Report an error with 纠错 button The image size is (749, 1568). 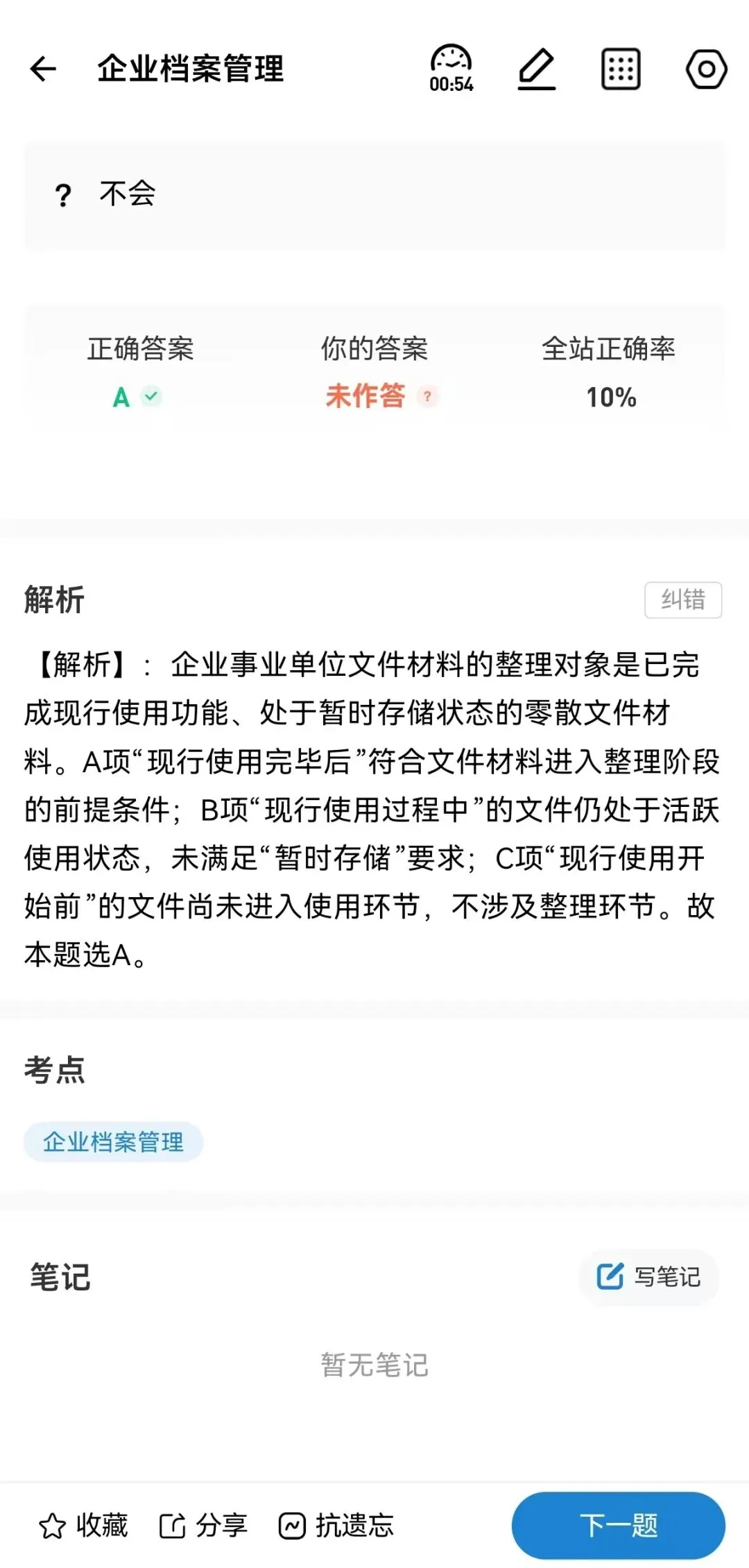click(683, 600)
